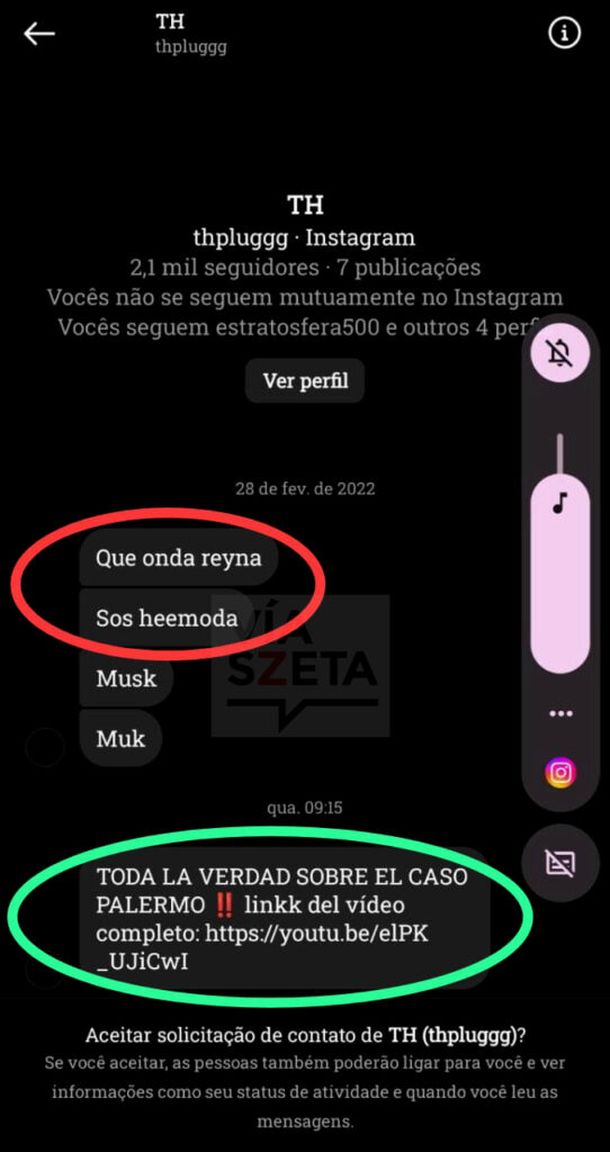Screen dimensions: 610x1152
Task: Toggle the ringer mute bell icon
Action: coord(560,355)
